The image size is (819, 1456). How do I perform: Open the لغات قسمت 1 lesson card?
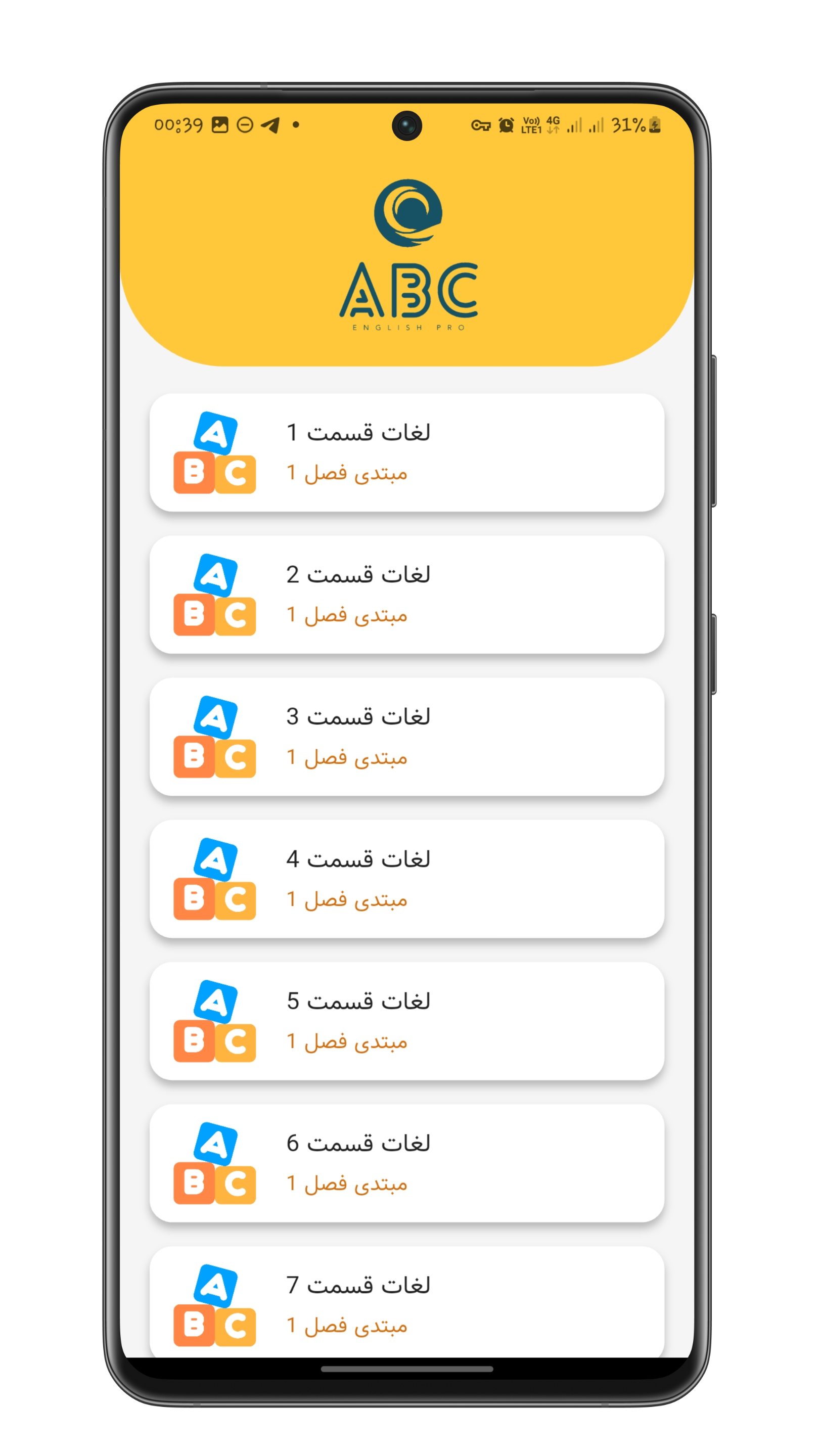406,452
